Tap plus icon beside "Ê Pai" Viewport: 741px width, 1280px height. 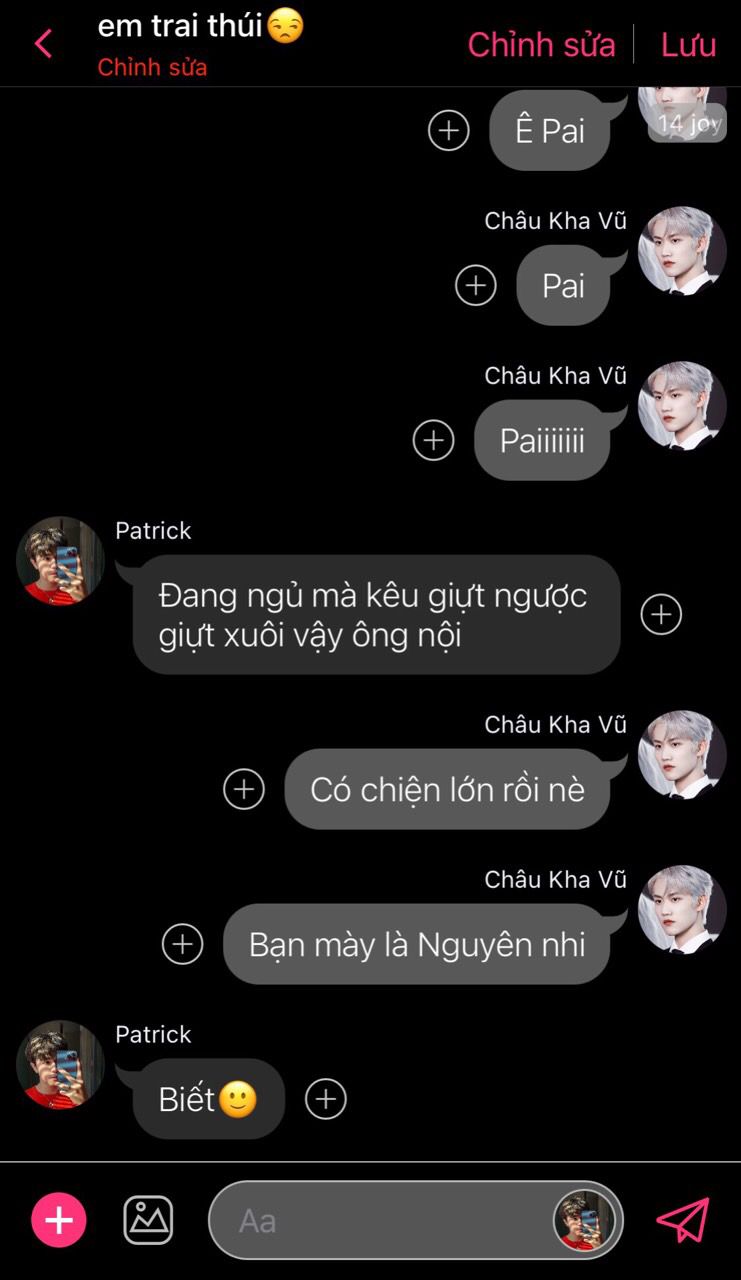(448, 130)
